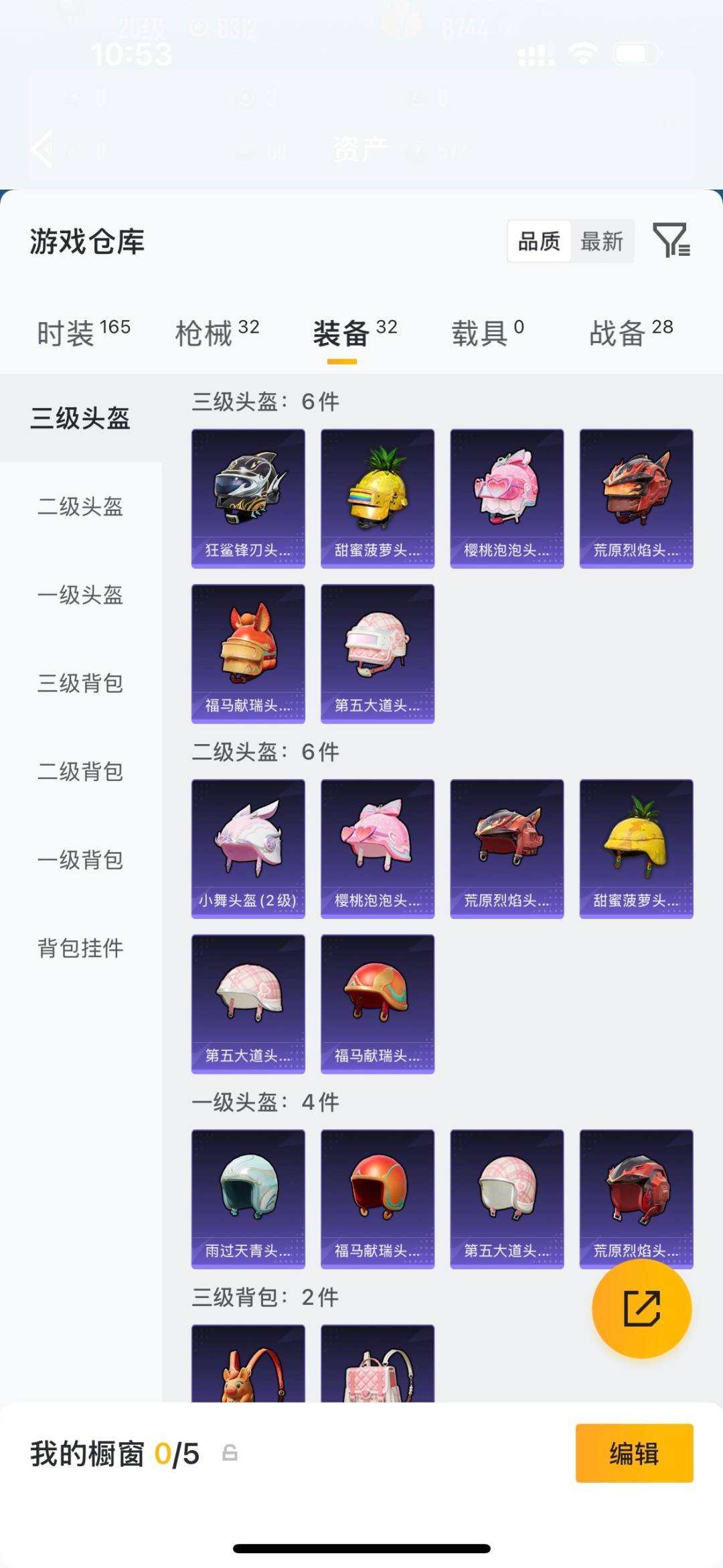Switch sorting to 最新
The image size is (723, 1568).
coord(600,242)
